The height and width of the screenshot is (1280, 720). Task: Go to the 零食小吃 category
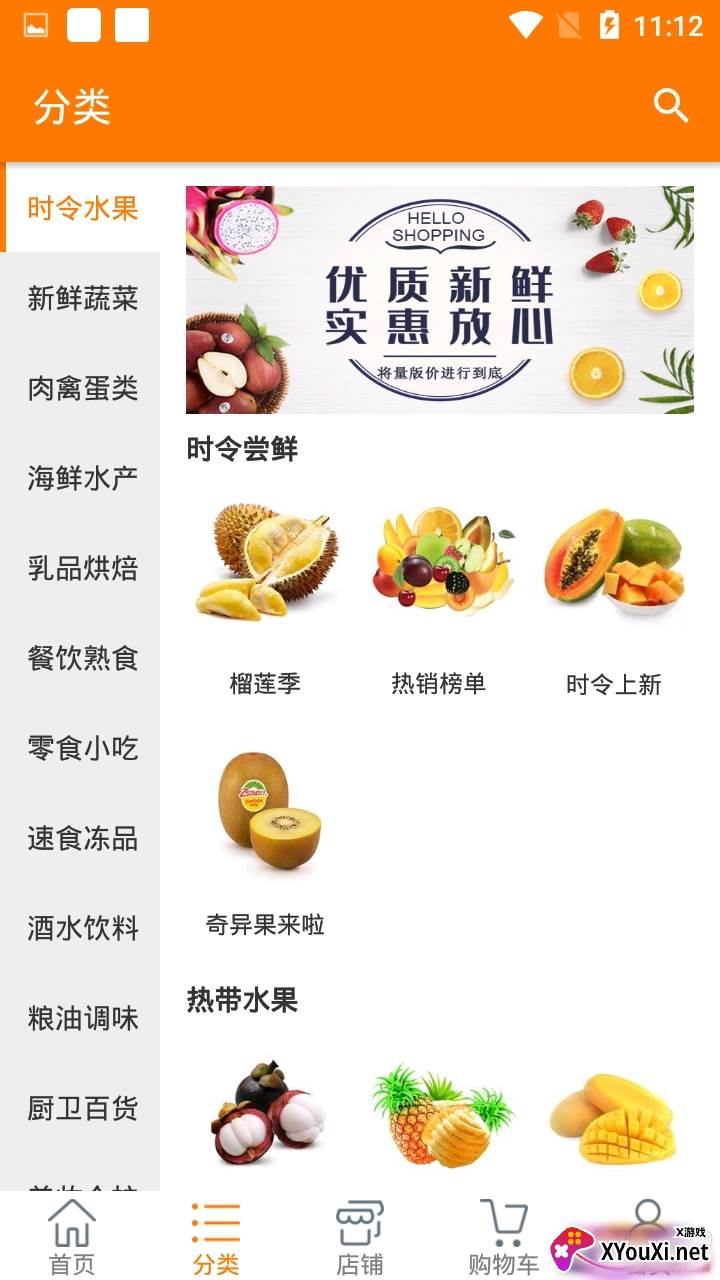coord(82,748)
